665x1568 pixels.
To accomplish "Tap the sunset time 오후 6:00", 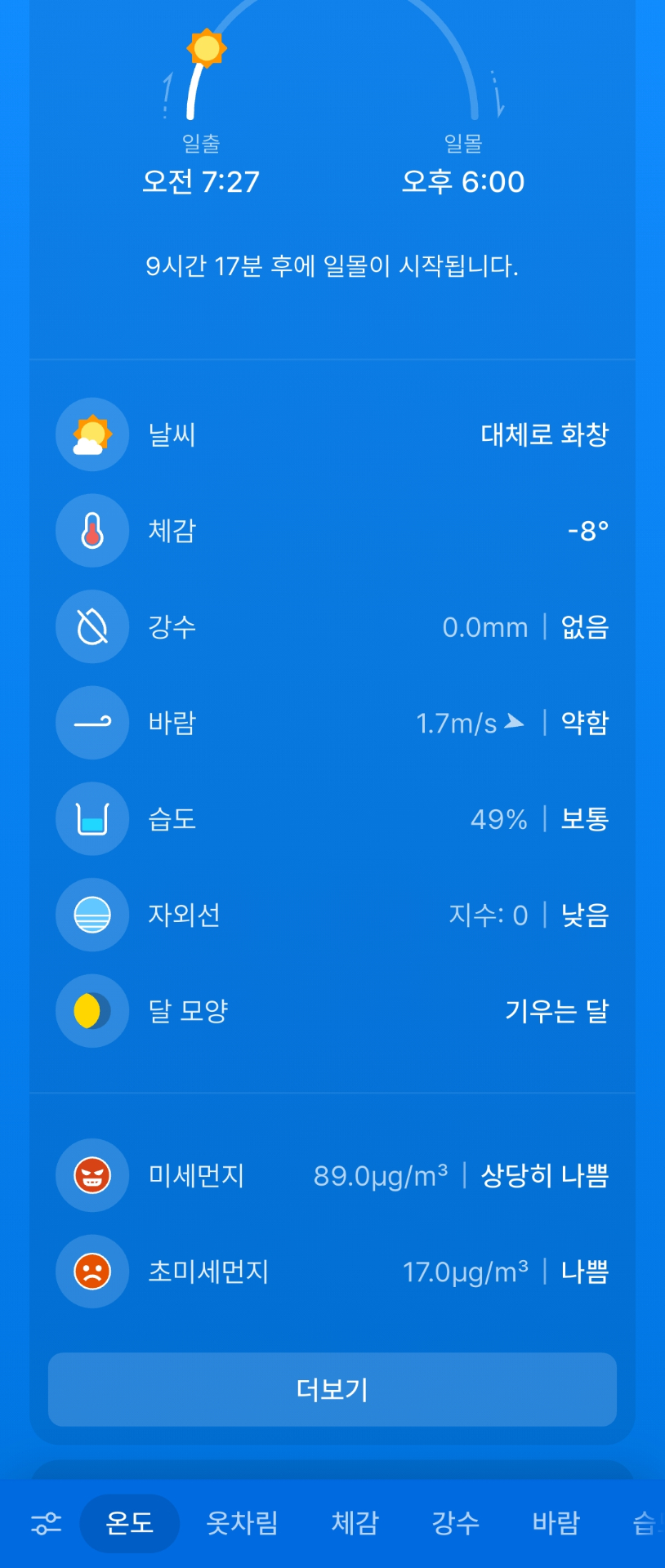I will [462, 181].
